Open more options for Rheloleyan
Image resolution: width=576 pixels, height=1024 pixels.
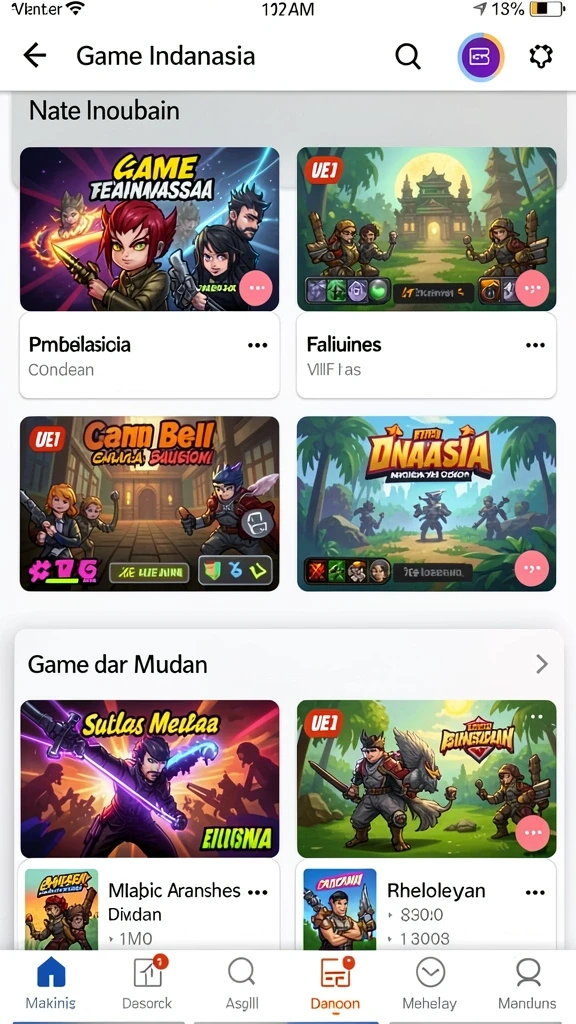pos(536,892)
